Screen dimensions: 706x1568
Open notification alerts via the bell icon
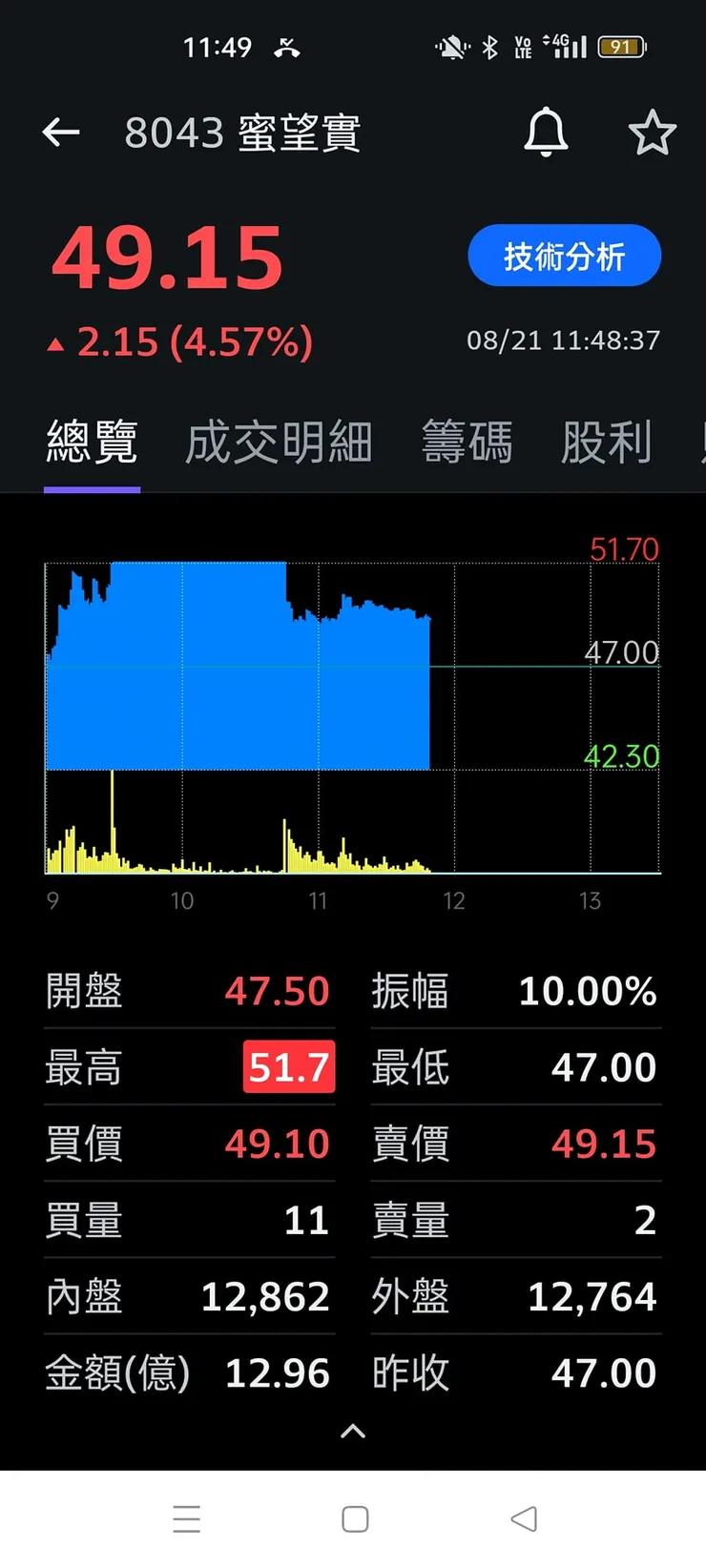(x=545, y=133)
